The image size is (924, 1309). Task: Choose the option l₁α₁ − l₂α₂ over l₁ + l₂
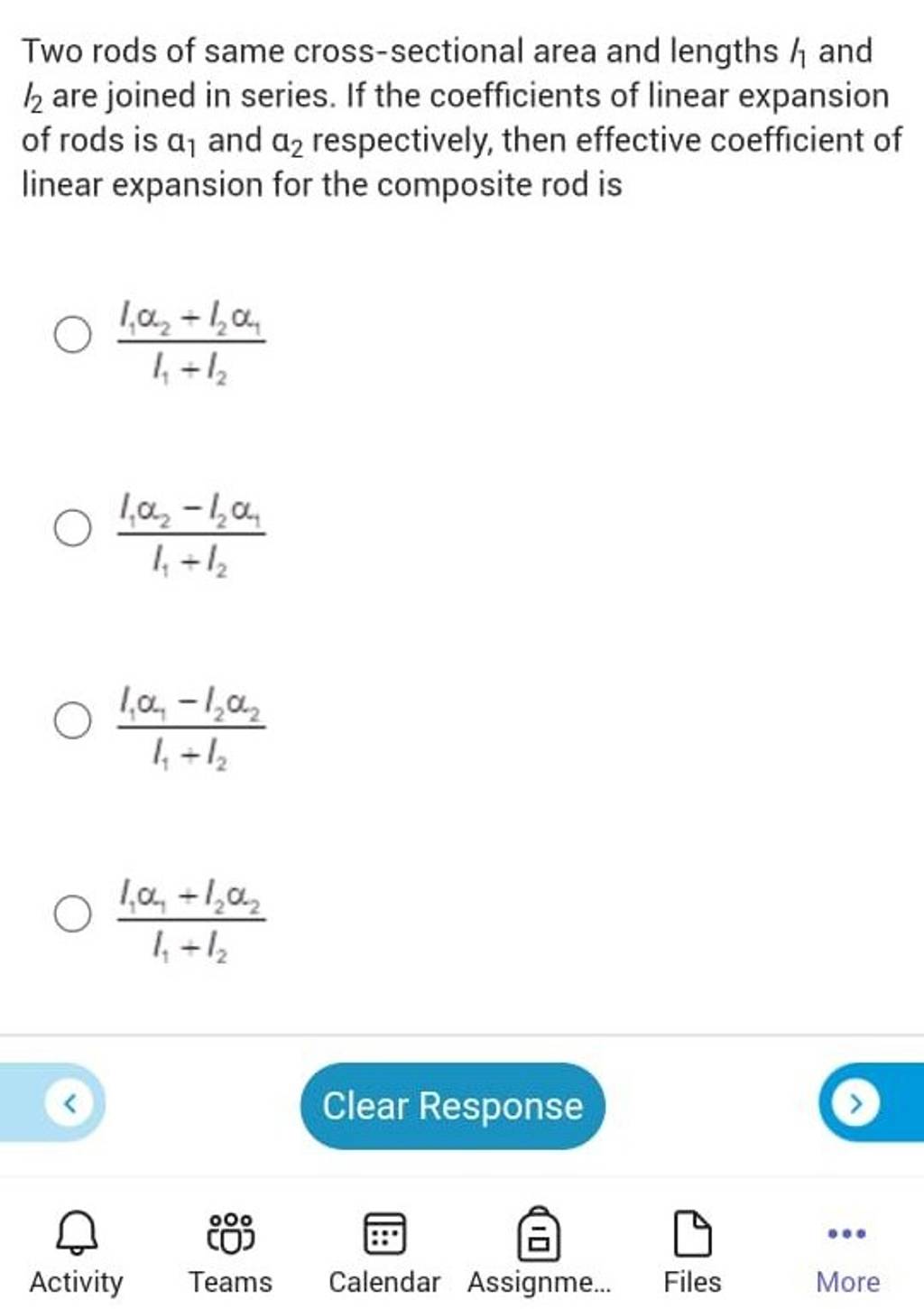tap(73, 721)
